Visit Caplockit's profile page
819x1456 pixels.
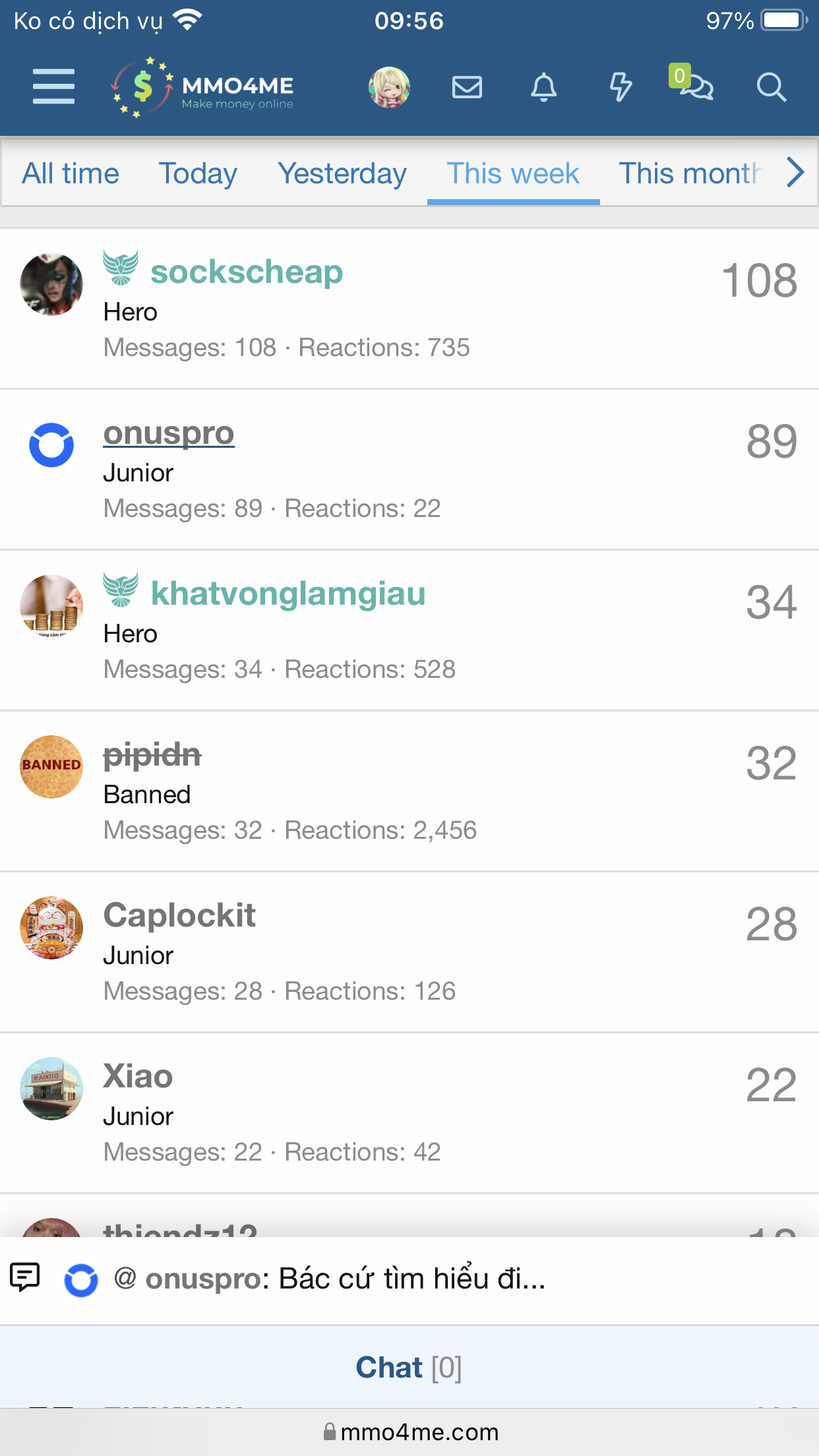click(x=179, y=915)
